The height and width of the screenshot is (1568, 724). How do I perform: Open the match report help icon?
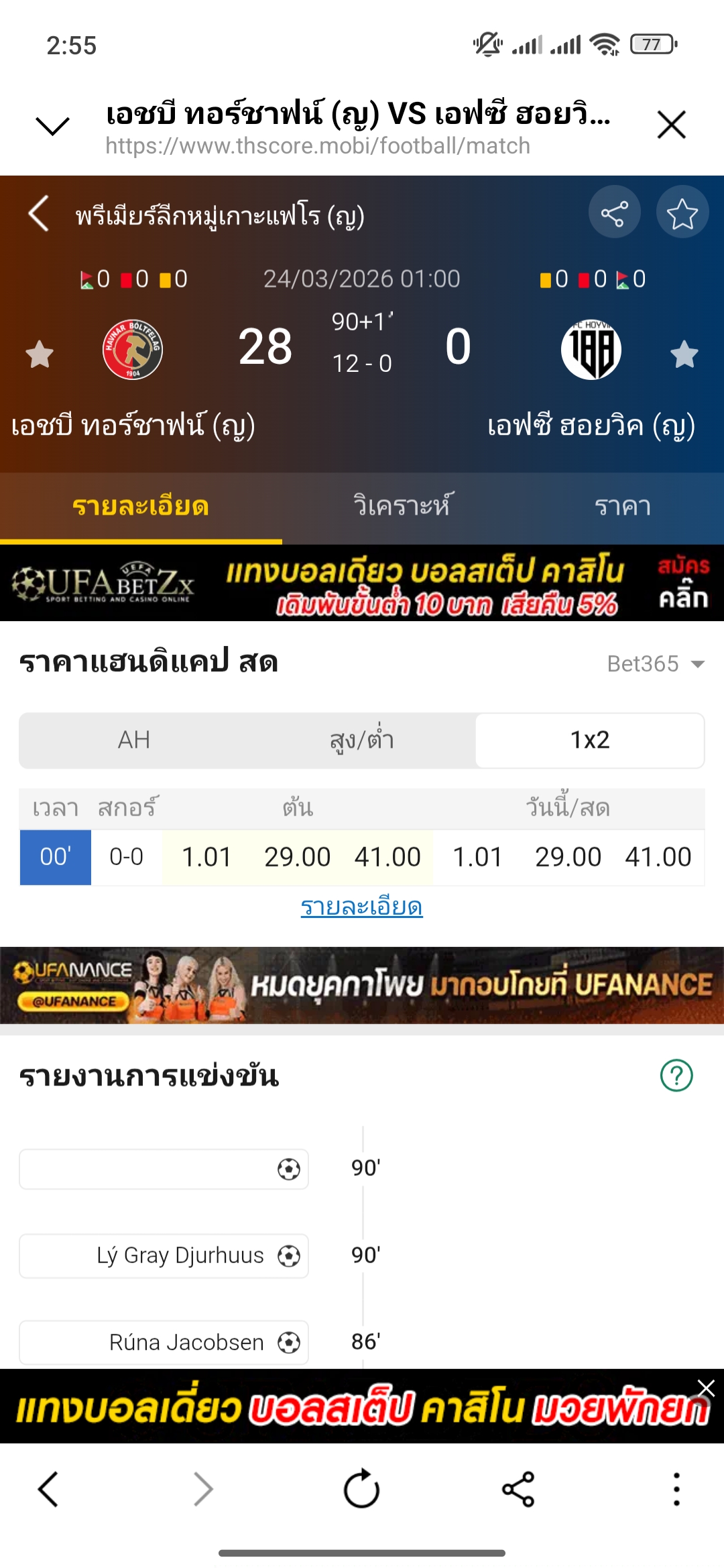(676, 1075)
